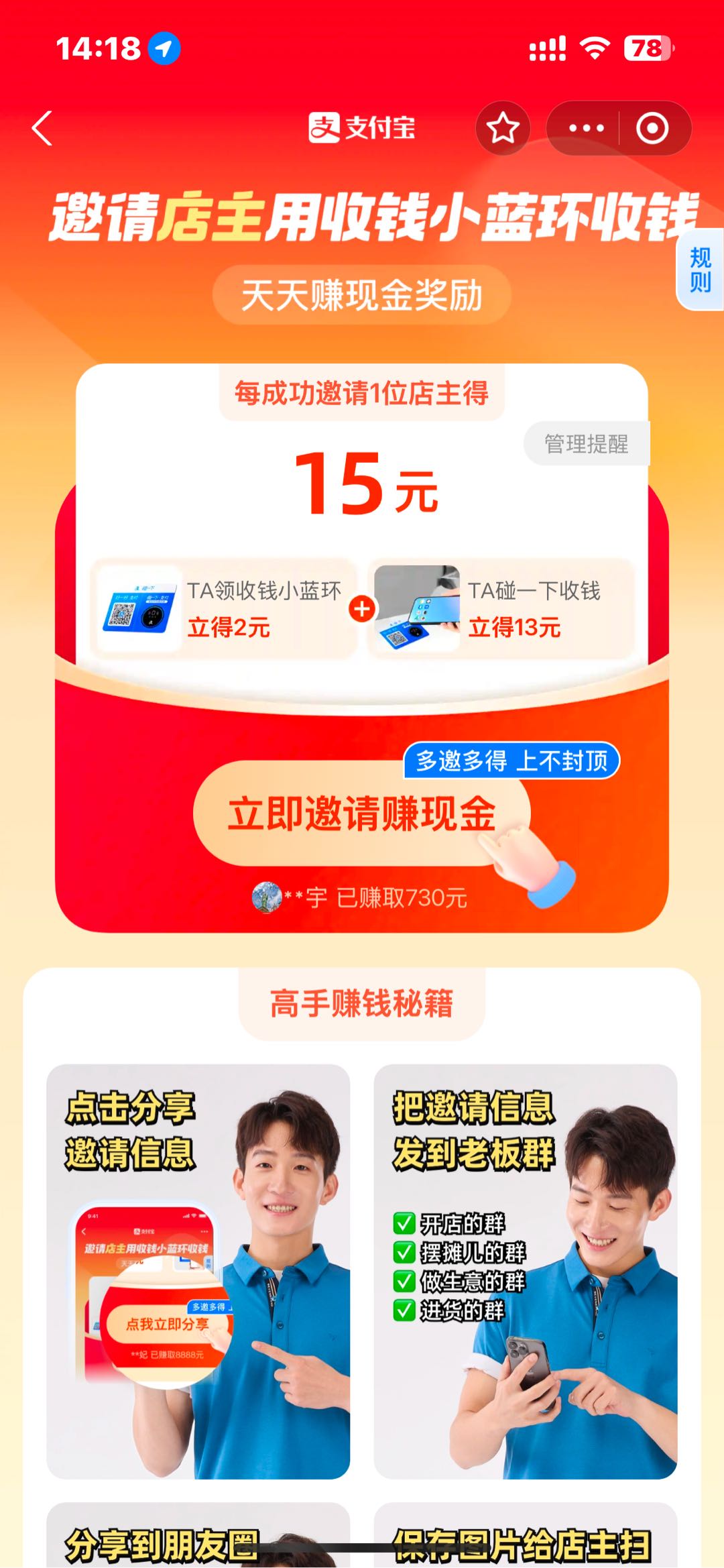Click the 立即邀请赚现金 button

pyautogui.click(x=362, y=811)
